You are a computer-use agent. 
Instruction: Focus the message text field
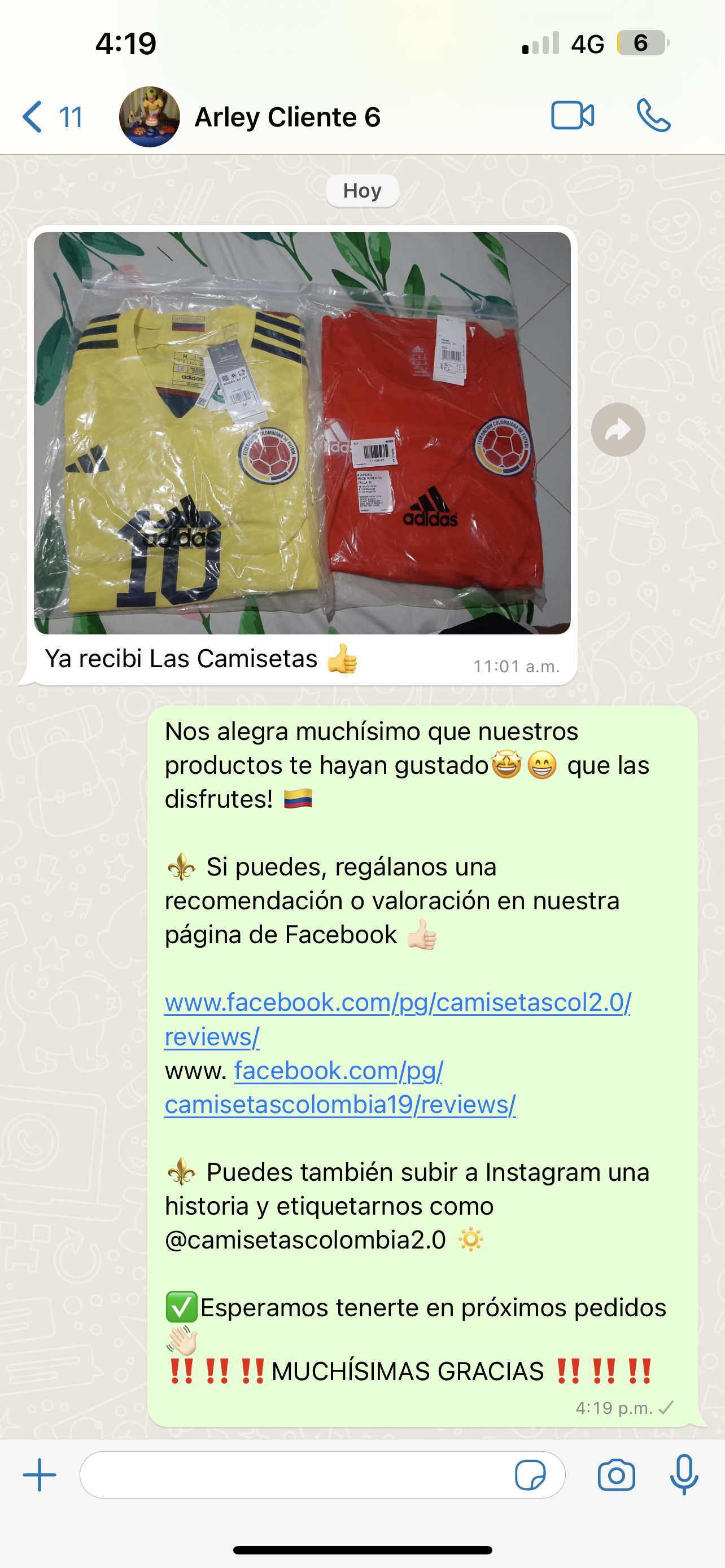292,1475
